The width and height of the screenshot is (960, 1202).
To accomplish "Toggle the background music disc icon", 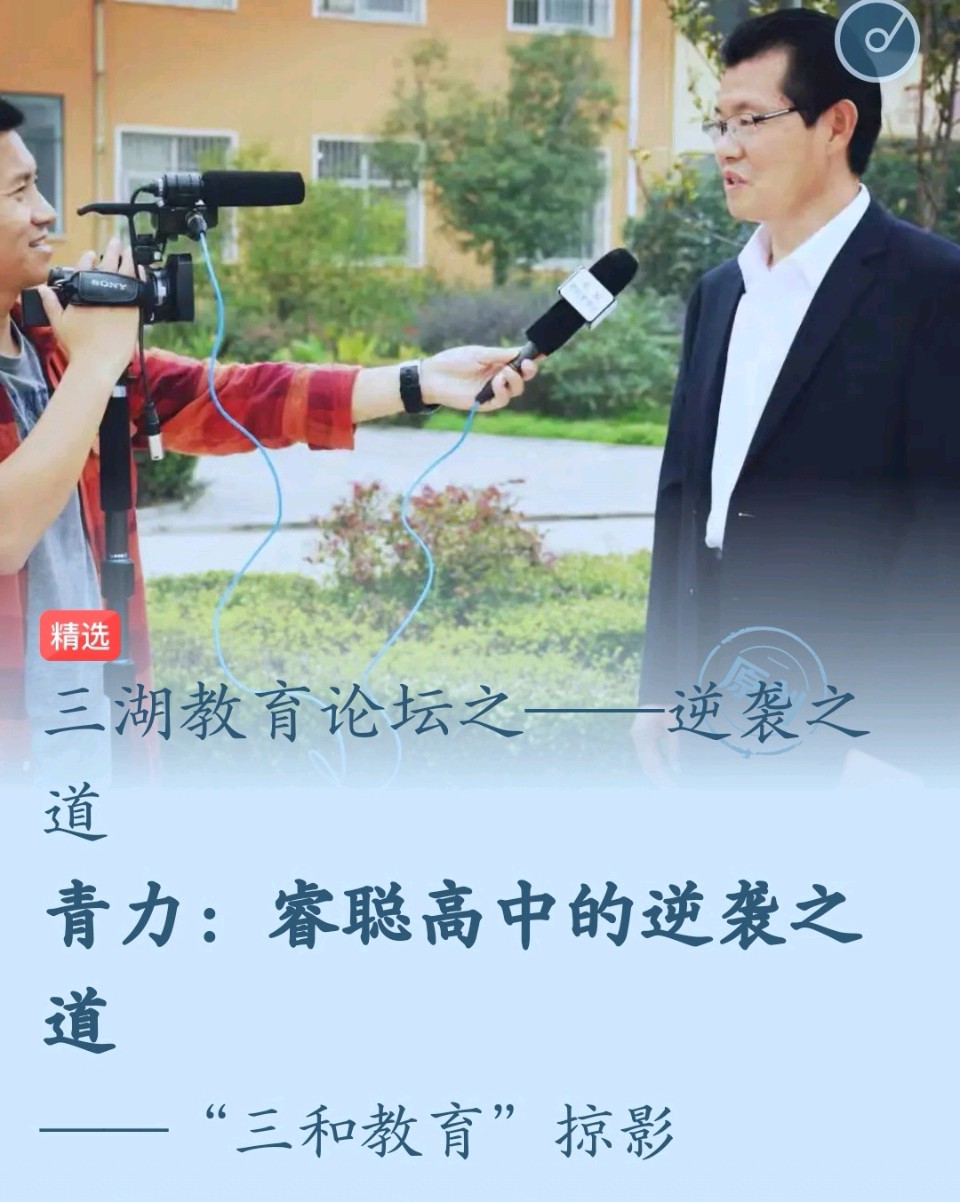I will [877, 40].
